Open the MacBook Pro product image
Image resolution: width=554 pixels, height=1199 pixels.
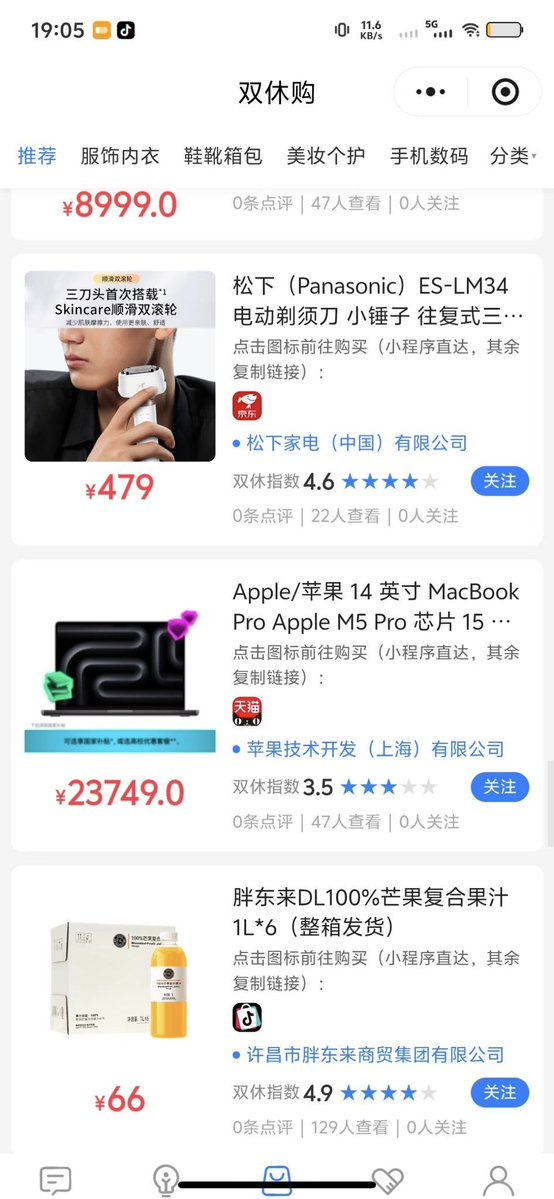coord(120,672)
